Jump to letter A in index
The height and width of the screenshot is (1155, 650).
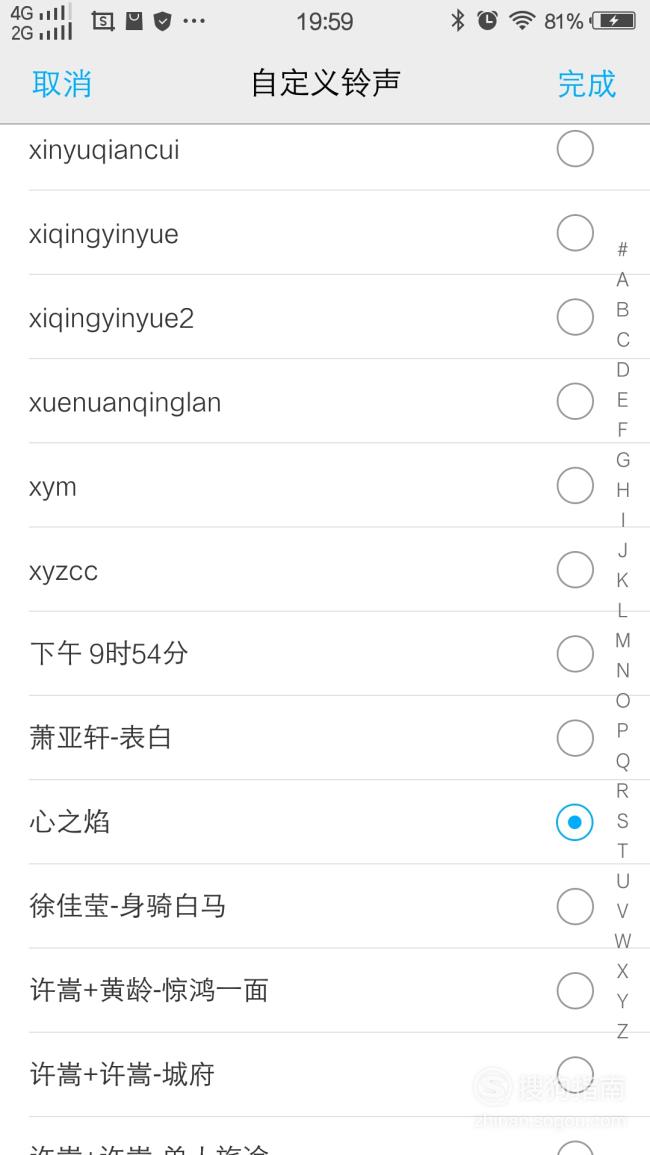click(x=623, y=280)
